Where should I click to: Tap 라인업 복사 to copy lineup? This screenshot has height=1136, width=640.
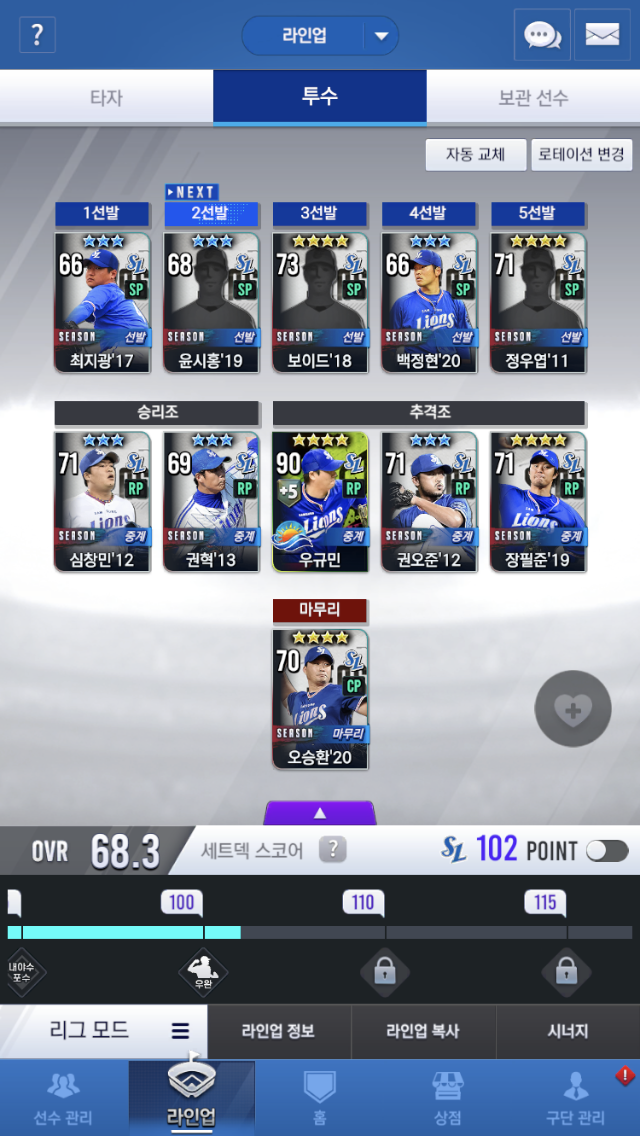(x=424, y=1032)
